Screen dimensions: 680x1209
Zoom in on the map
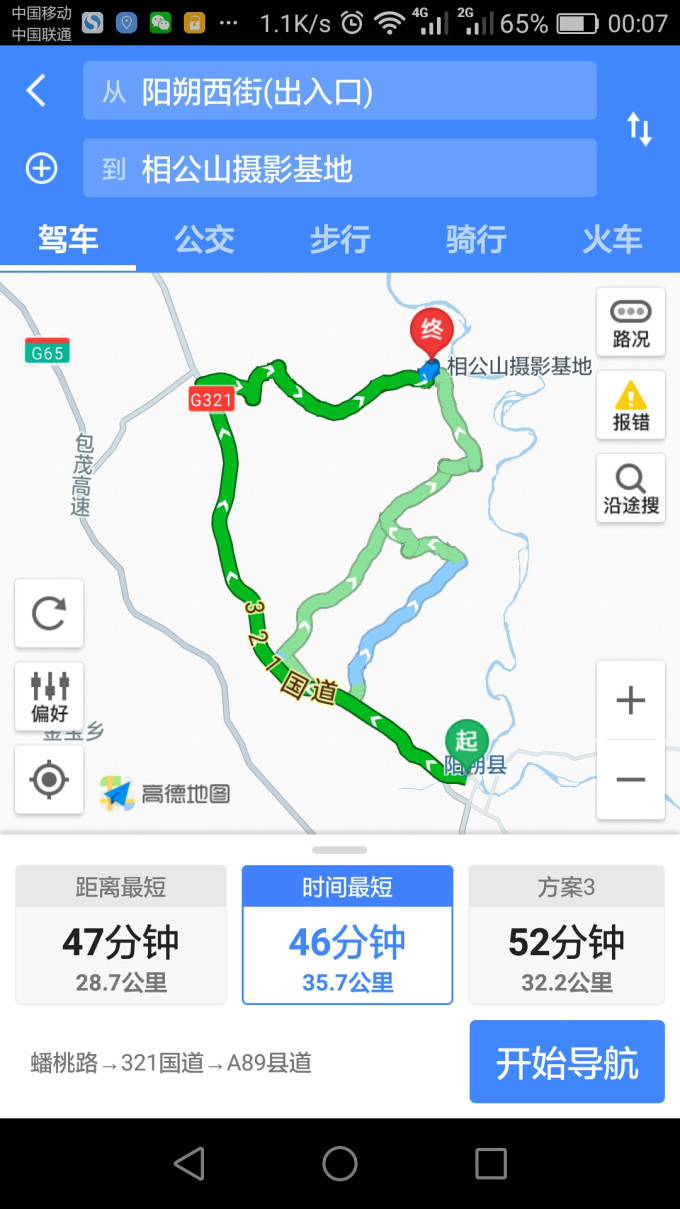pos(631,700)
